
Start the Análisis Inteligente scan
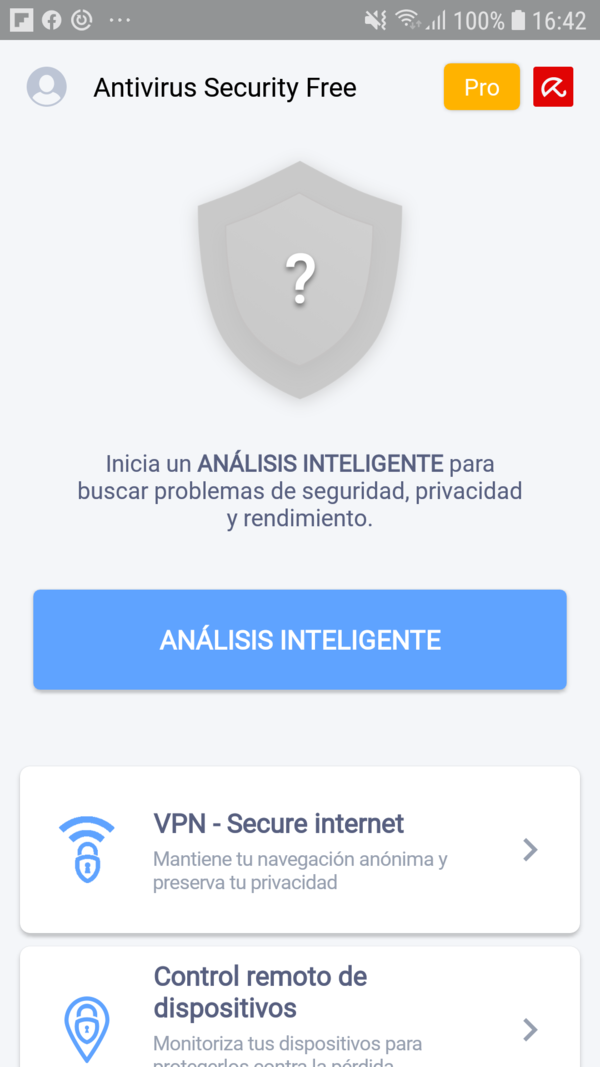(x=300, y=640)
